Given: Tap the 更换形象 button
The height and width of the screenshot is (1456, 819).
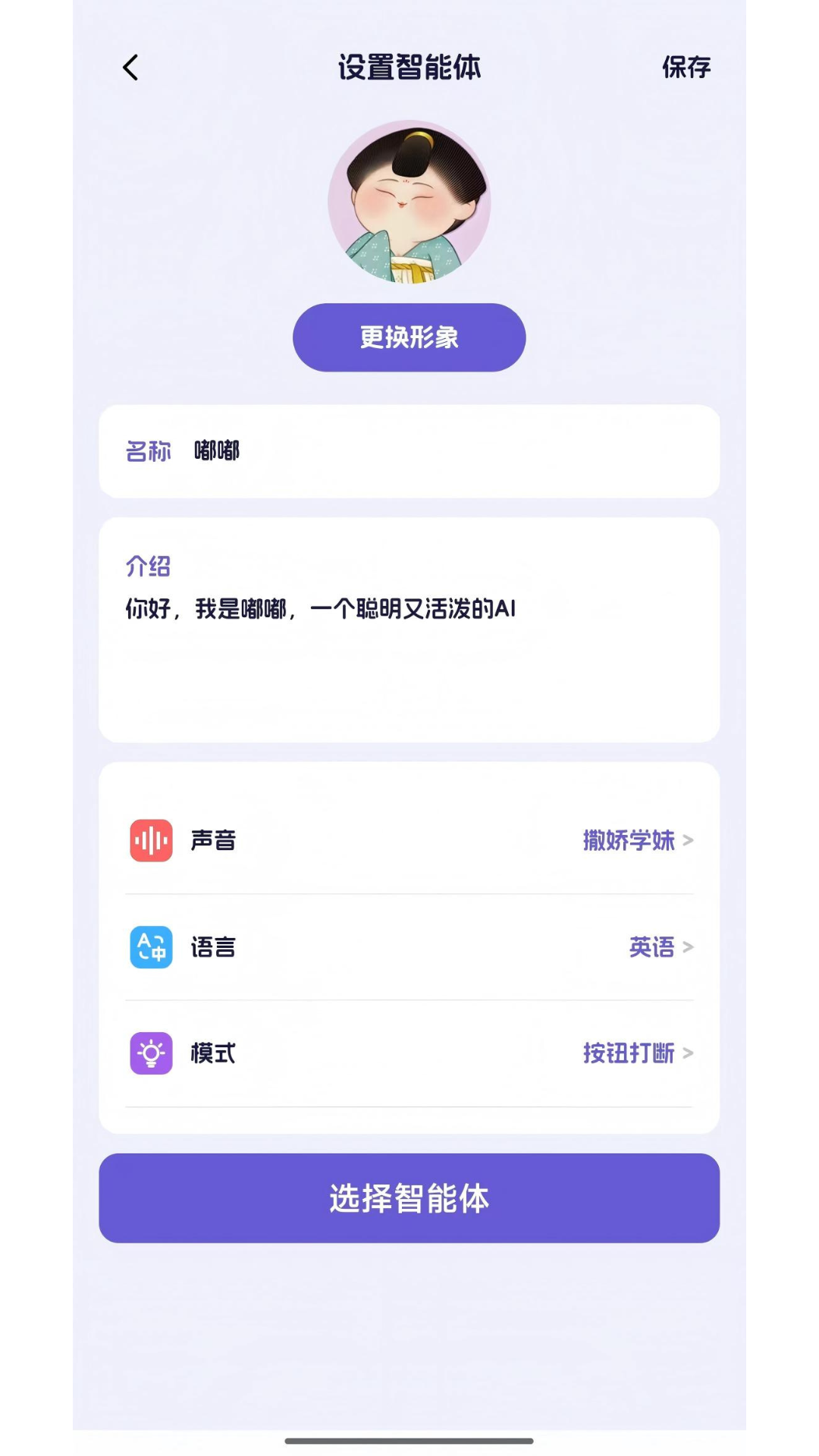Looking at the screenshot, I should pyautogui.click(x=409, y=337).
